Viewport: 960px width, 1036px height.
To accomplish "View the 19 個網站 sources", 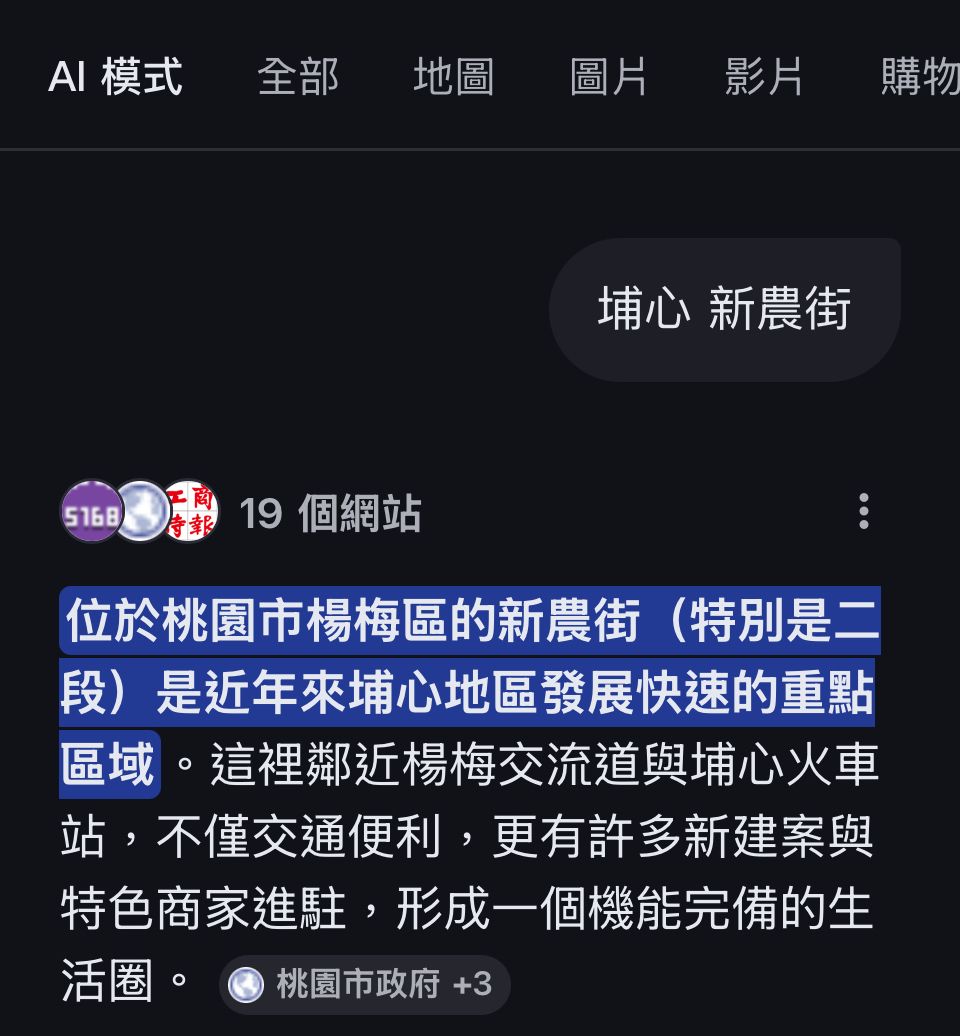I will click(x=330, y=513).
